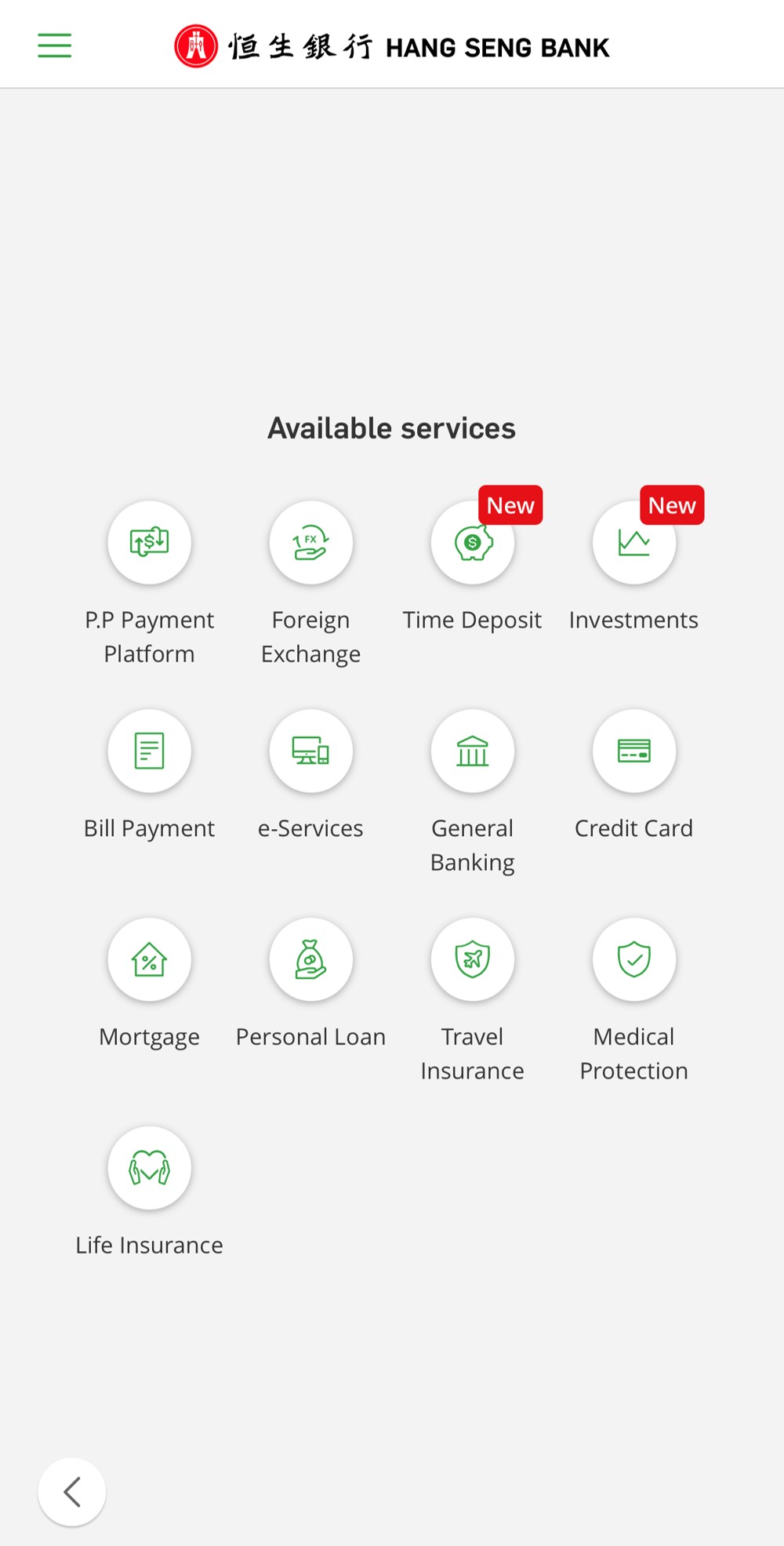
Task: Open Travel Insurance
Action: (x=472, y=960)
